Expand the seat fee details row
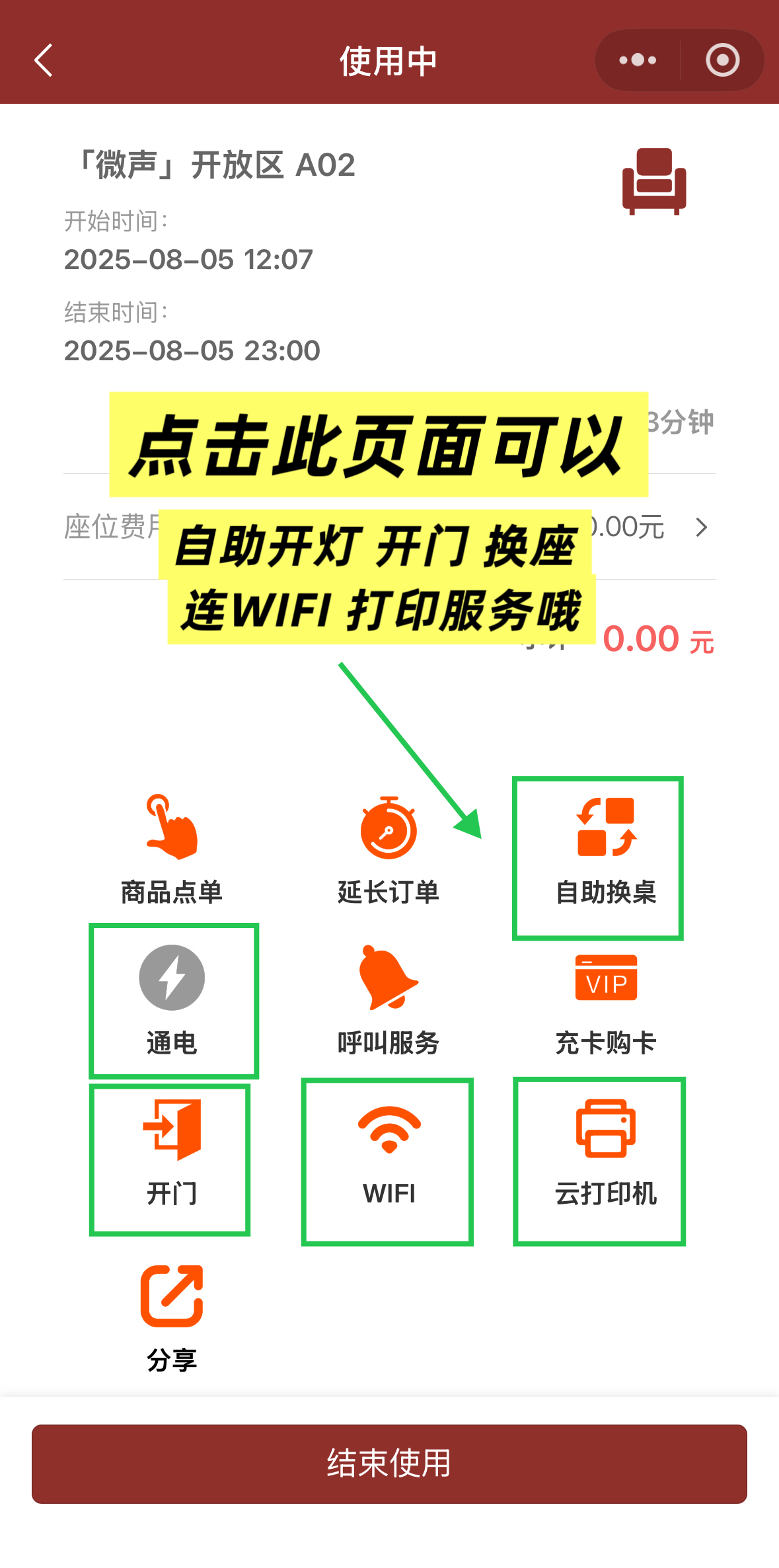The width and height of the screenshot is (779, 1568). (701, 528)
